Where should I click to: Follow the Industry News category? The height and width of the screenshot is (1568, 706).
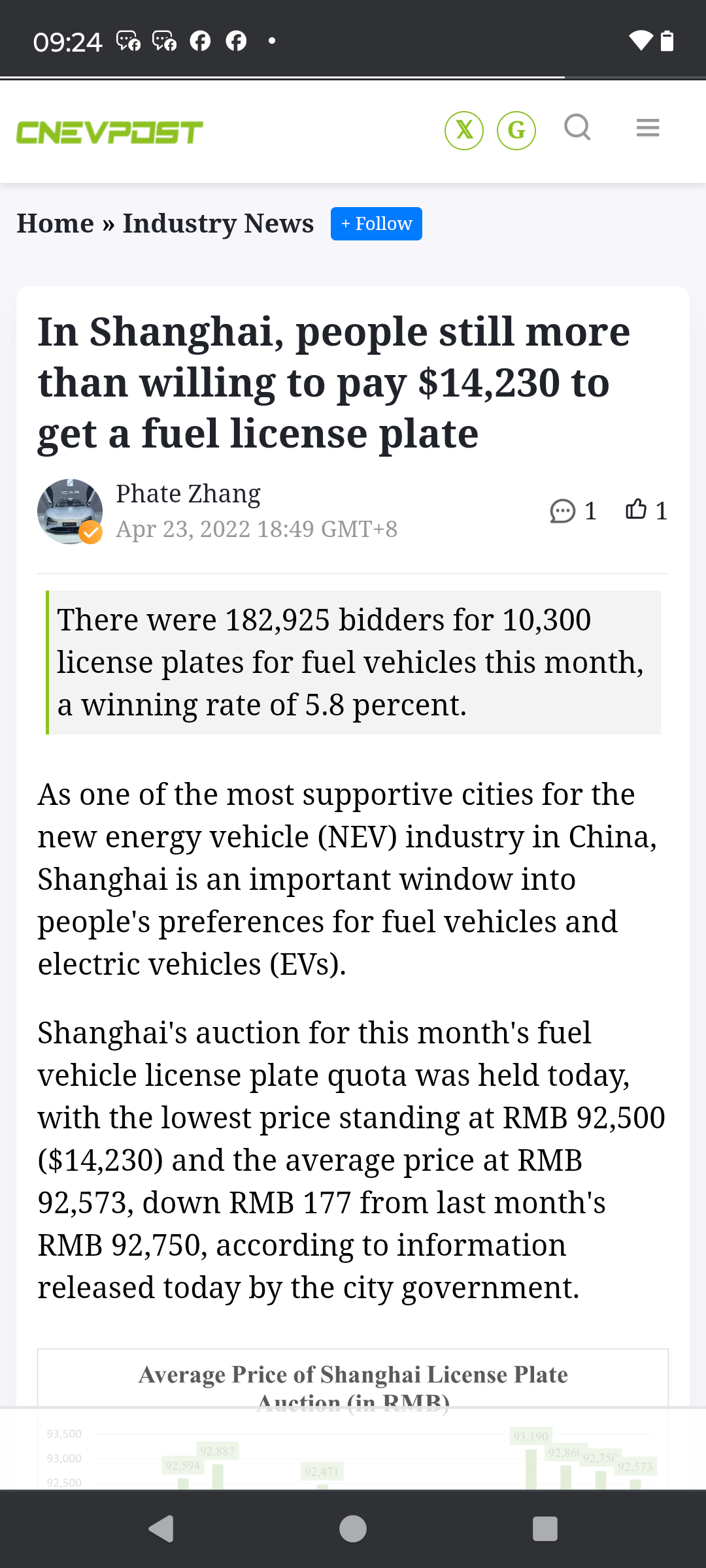[377, 224]
